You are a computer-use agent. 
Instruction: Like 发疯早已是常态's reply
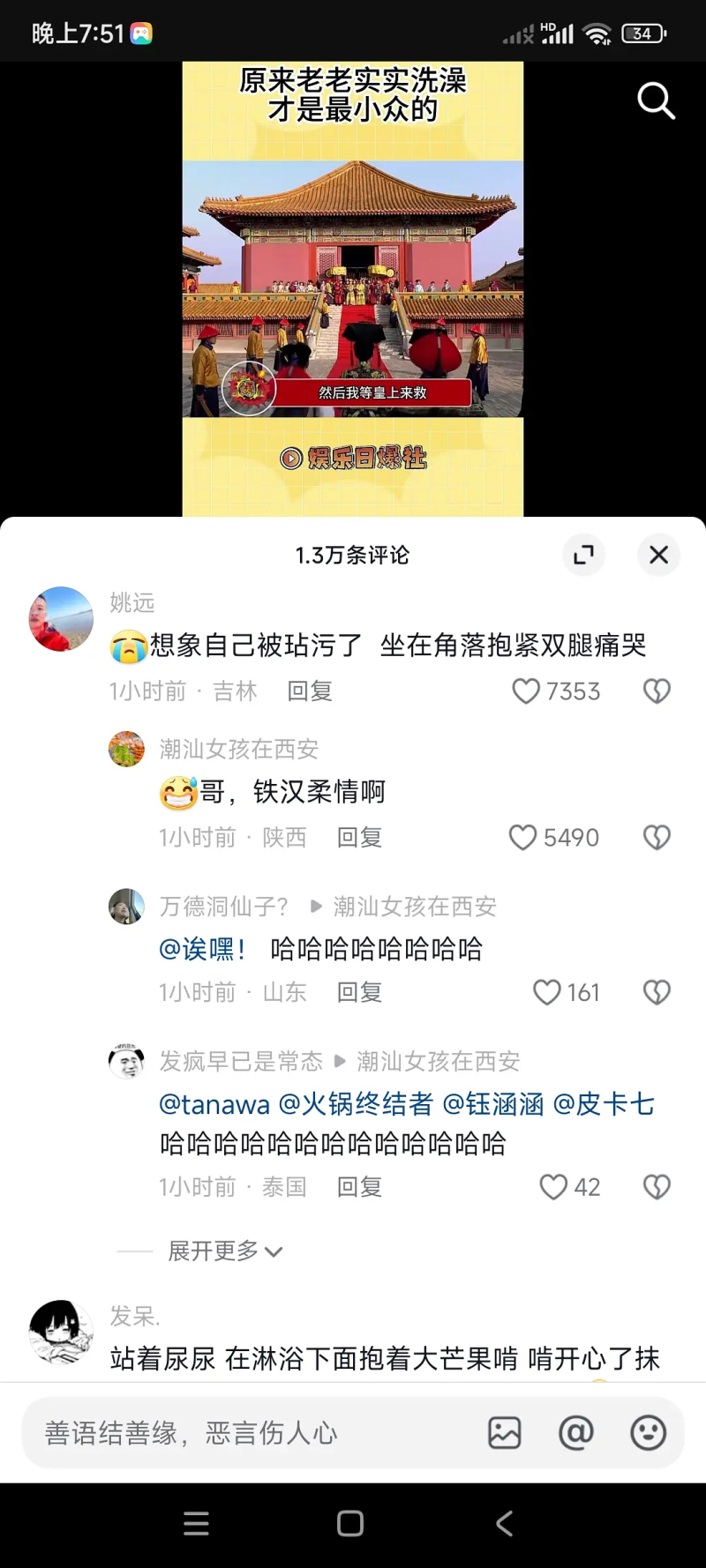pos(553,1187)
